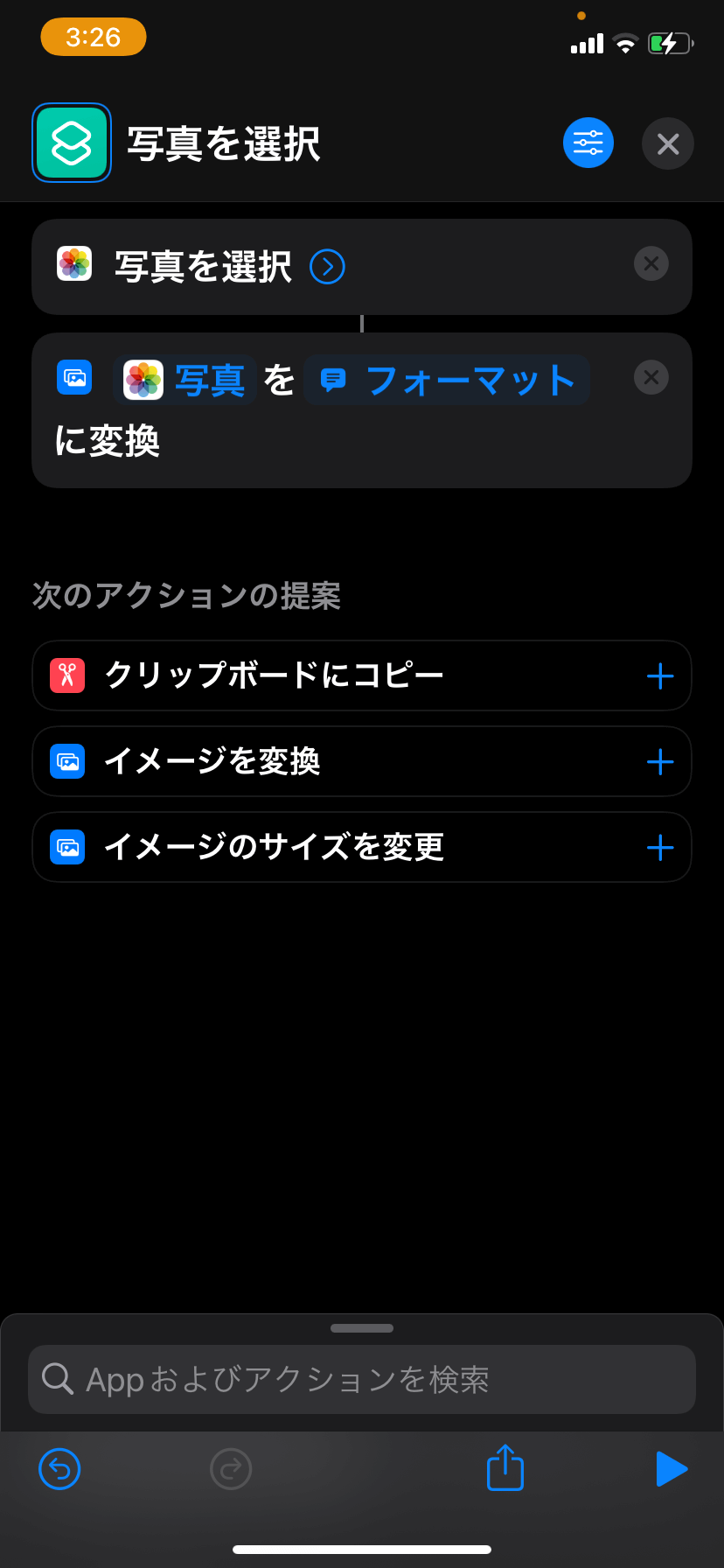Share this shortcut
The image size is (724, 1568).
tap(505, 1468)
